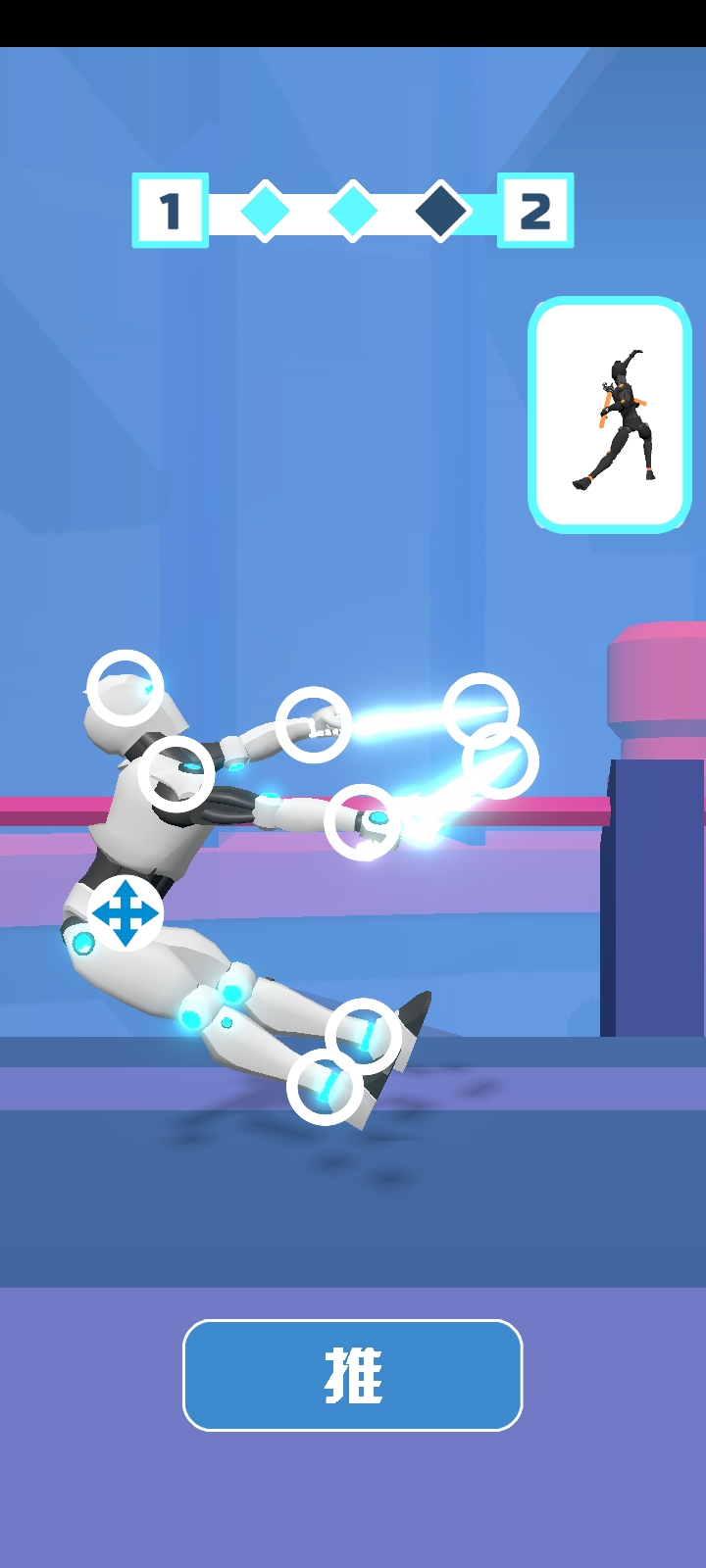Select the robot's head joint handle
Image resolution: width=706 pixels, height=1568 pixels.
tap(126, 688)
